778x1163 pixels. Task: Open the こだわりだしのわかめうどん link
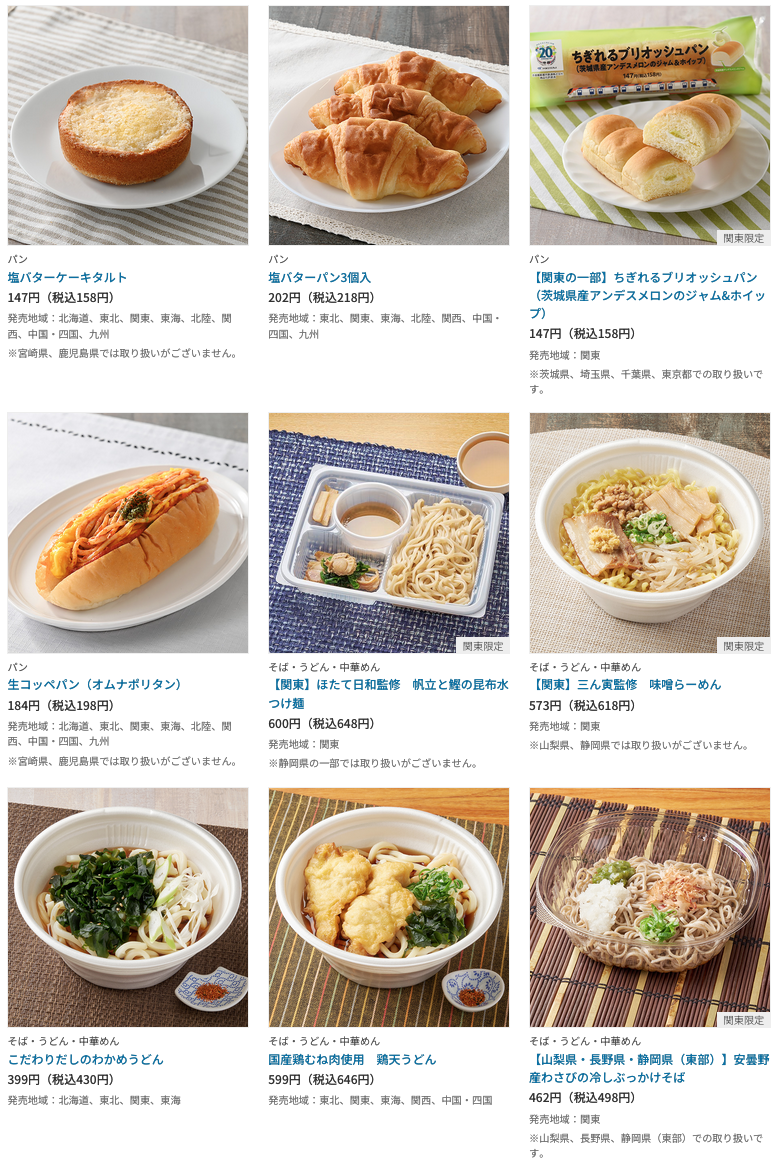[86, 1059]
